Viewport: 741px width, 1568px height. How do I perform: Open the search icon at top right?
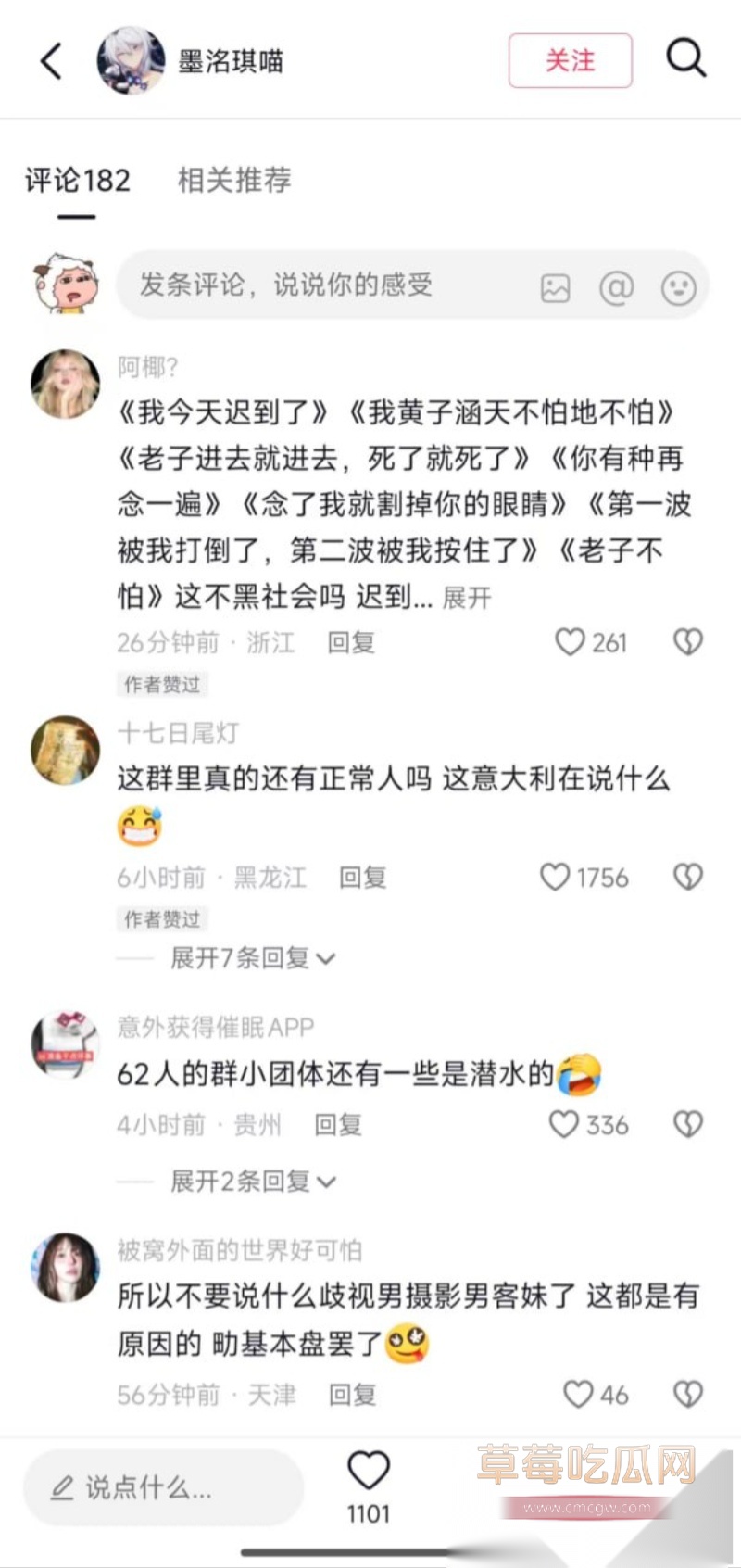[x=686, y=58]
